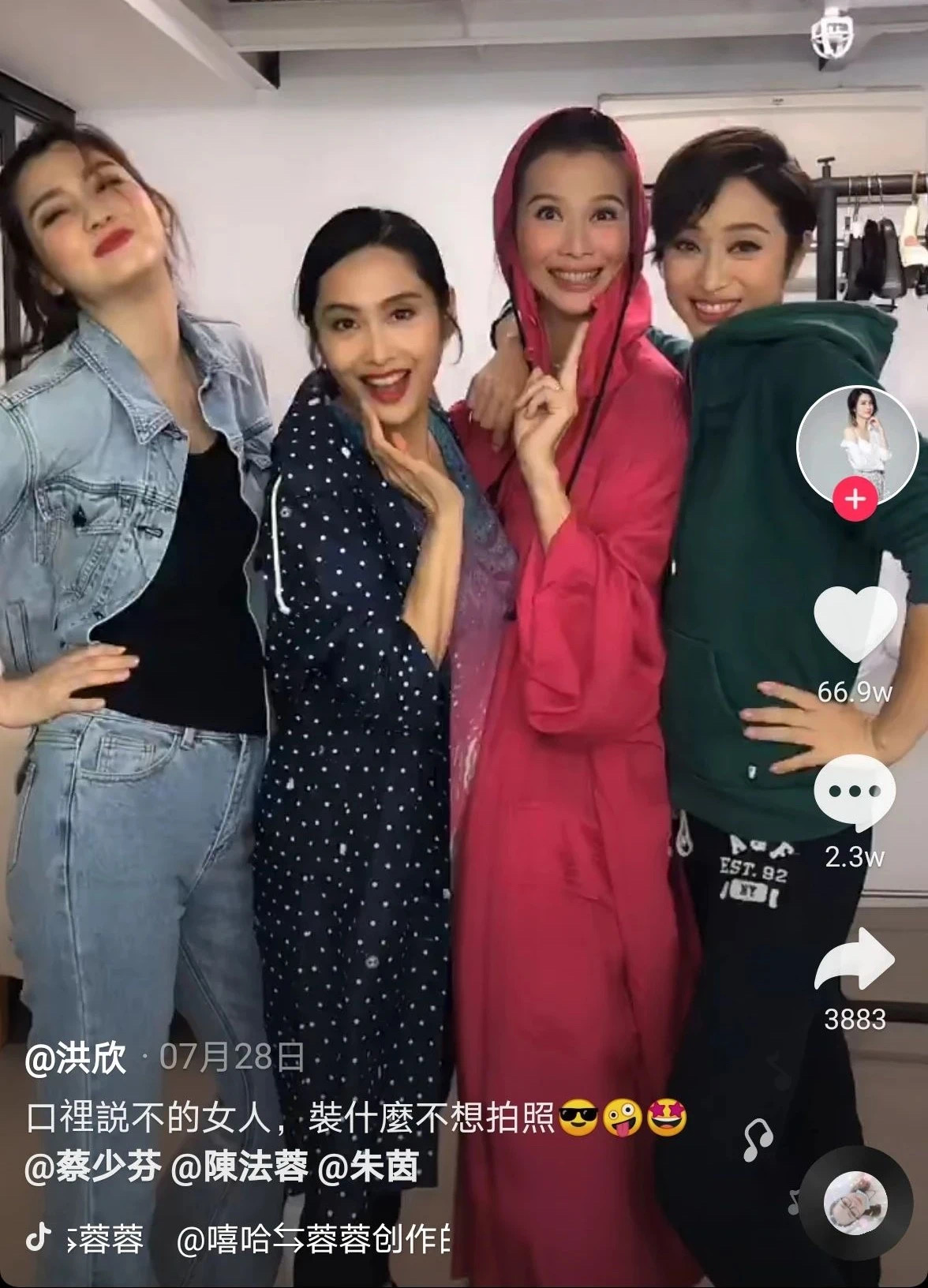
Task: Open the tagged @朱茵 profile
Action: click(368, 1169)
